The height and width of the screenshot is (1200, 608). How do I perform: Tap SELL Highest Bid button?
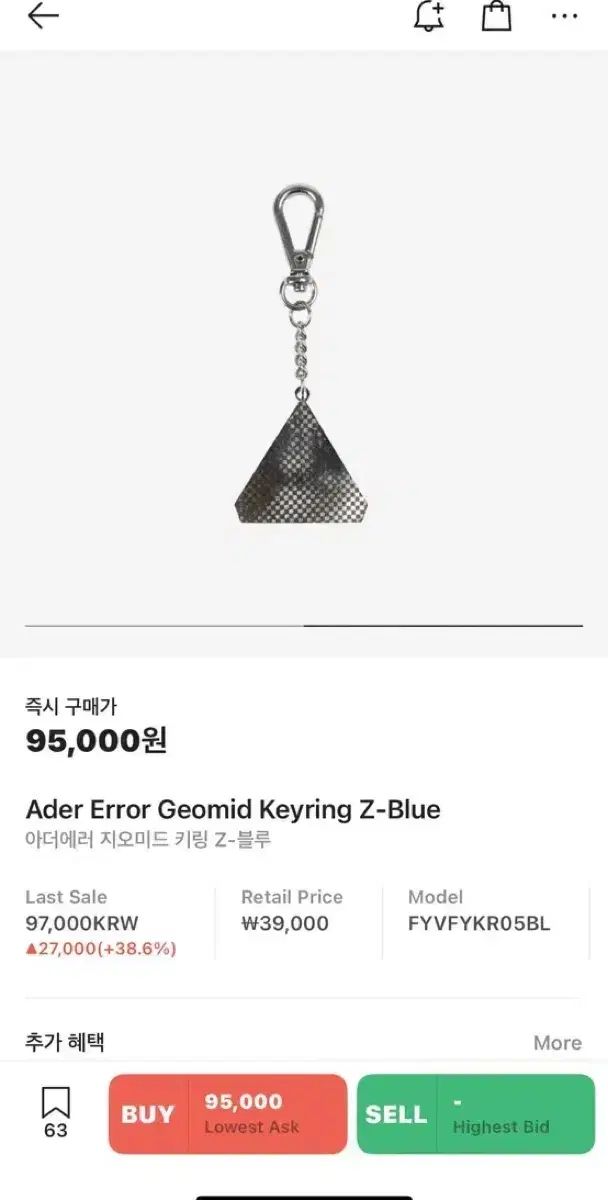476,1114
